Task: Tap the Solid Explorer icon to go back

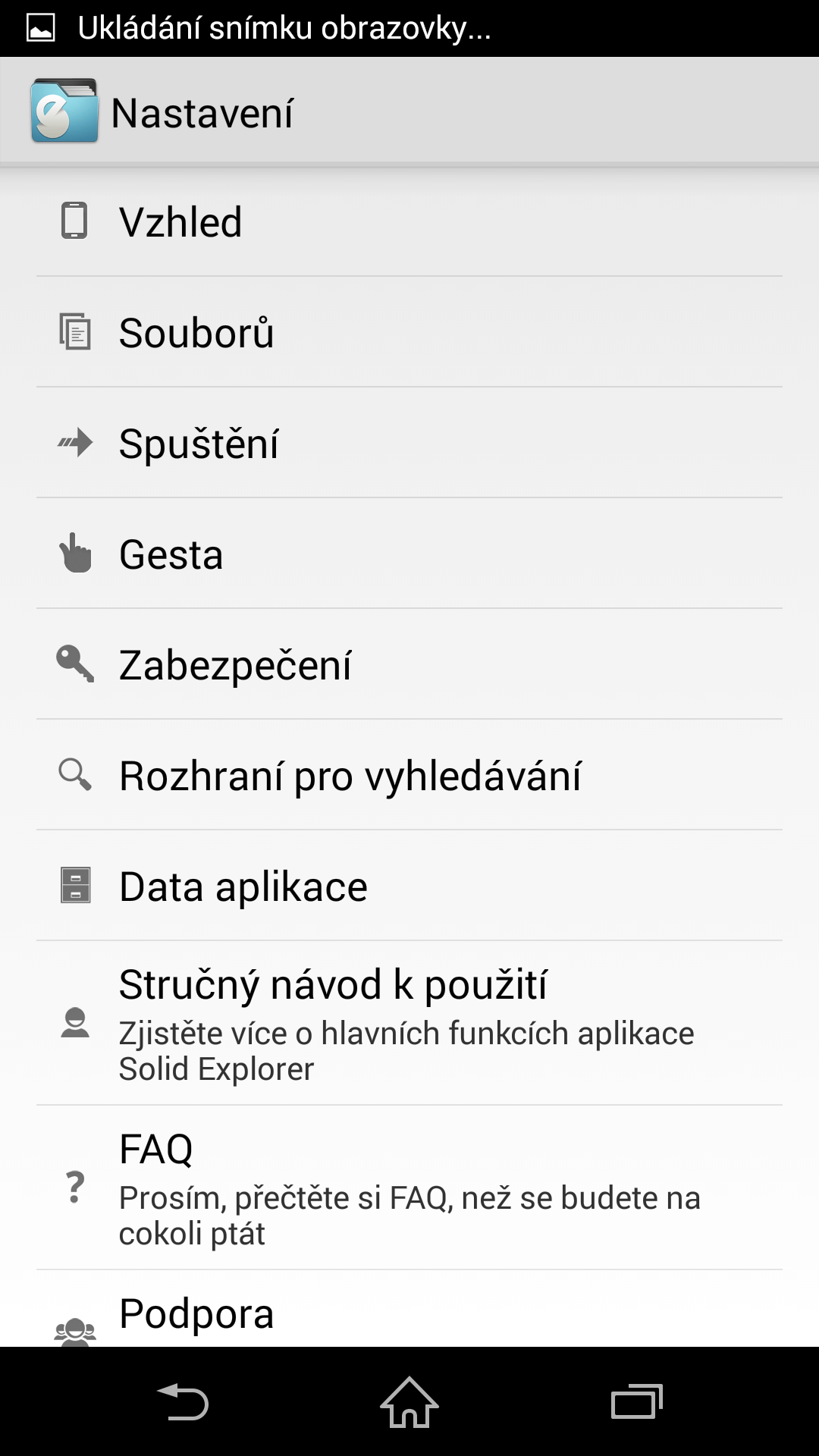Action: 64,111
